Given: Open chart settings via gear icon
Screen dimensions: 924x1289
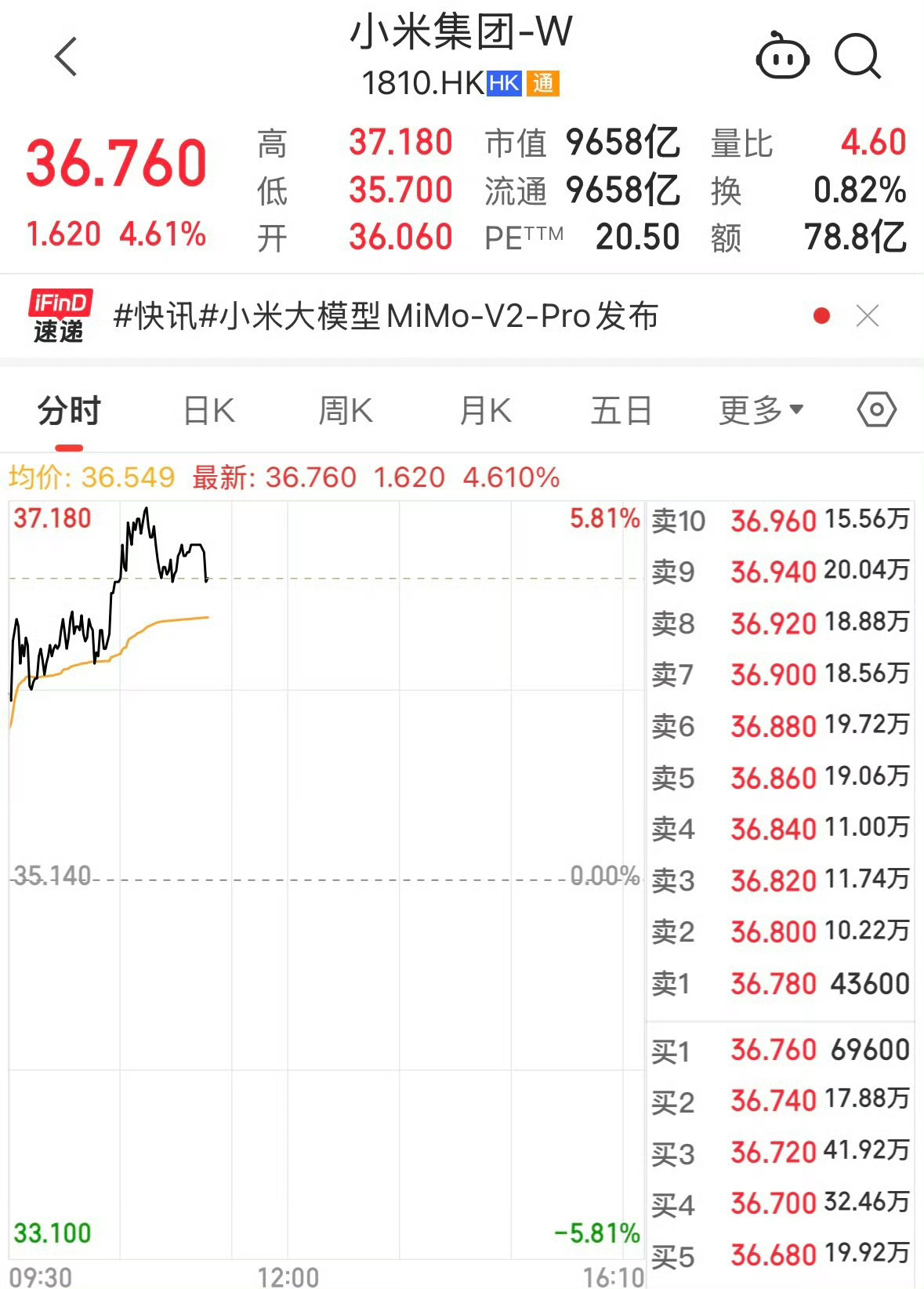Looking at the screenshot, I should point(875,408).
